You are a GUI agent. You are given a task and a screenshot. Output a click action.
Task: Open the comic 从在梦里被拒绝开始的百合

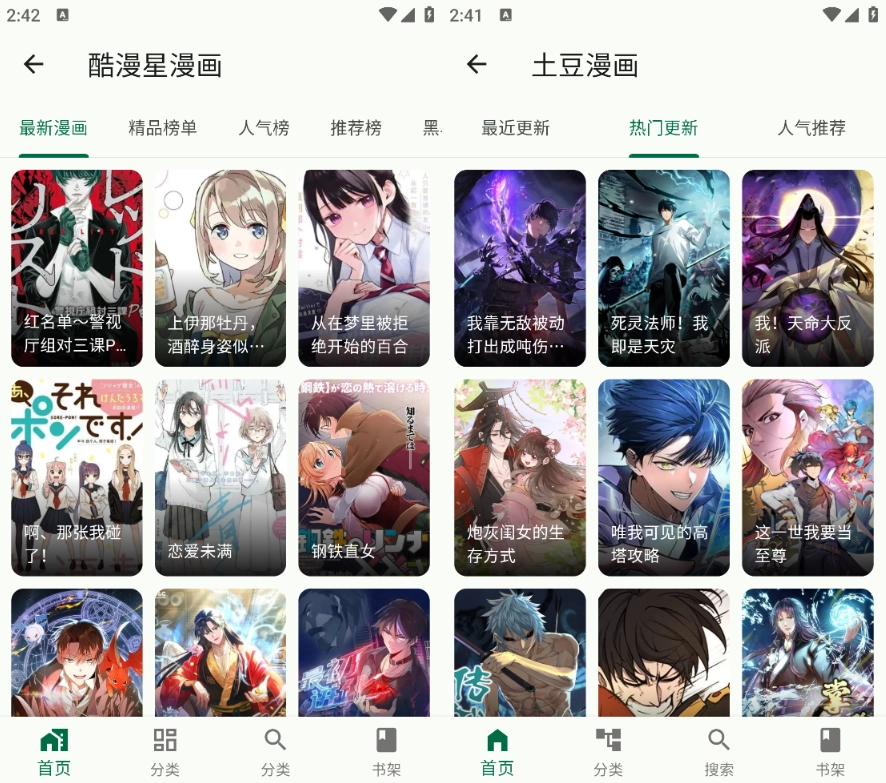click(364, 268)
